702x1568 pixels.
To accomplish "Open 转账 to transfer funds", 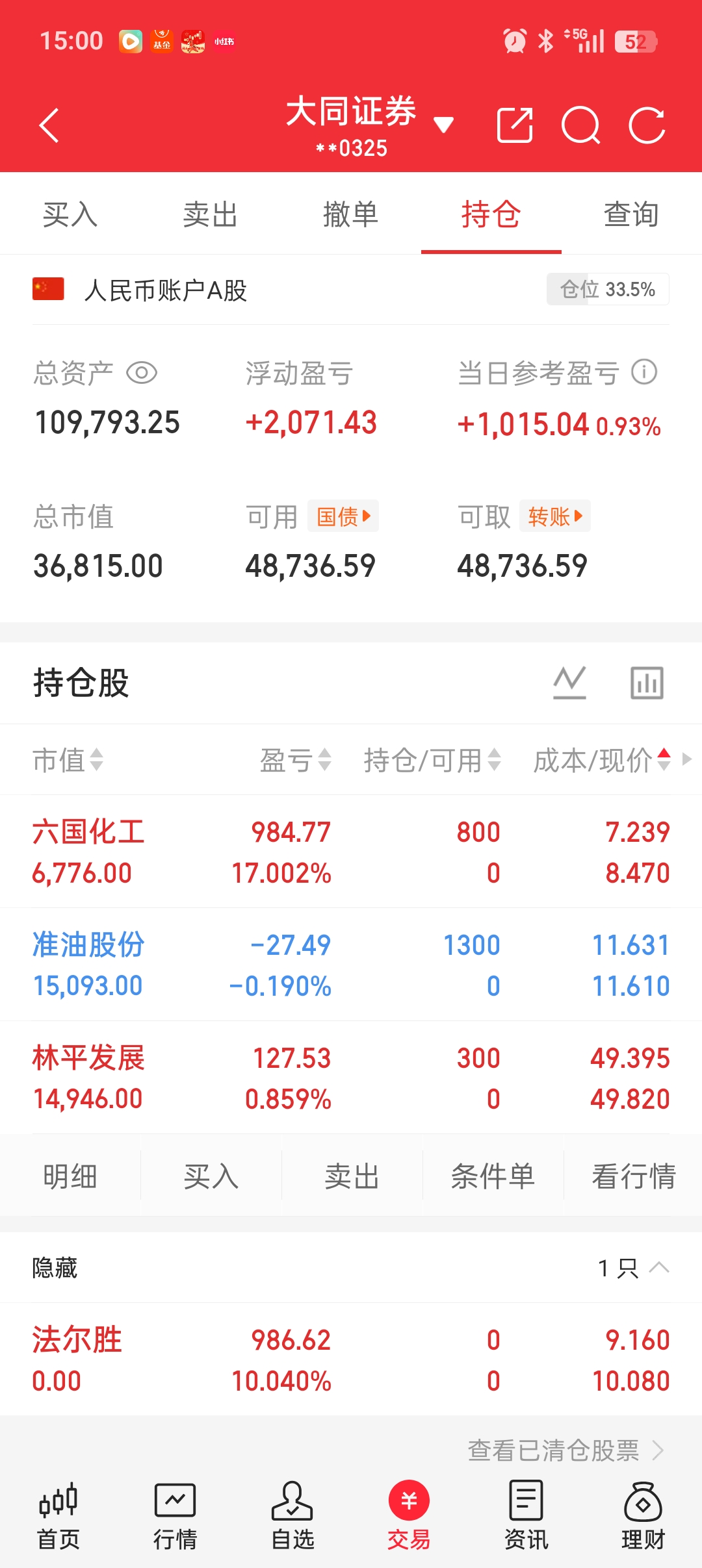I will pos(554,516).
